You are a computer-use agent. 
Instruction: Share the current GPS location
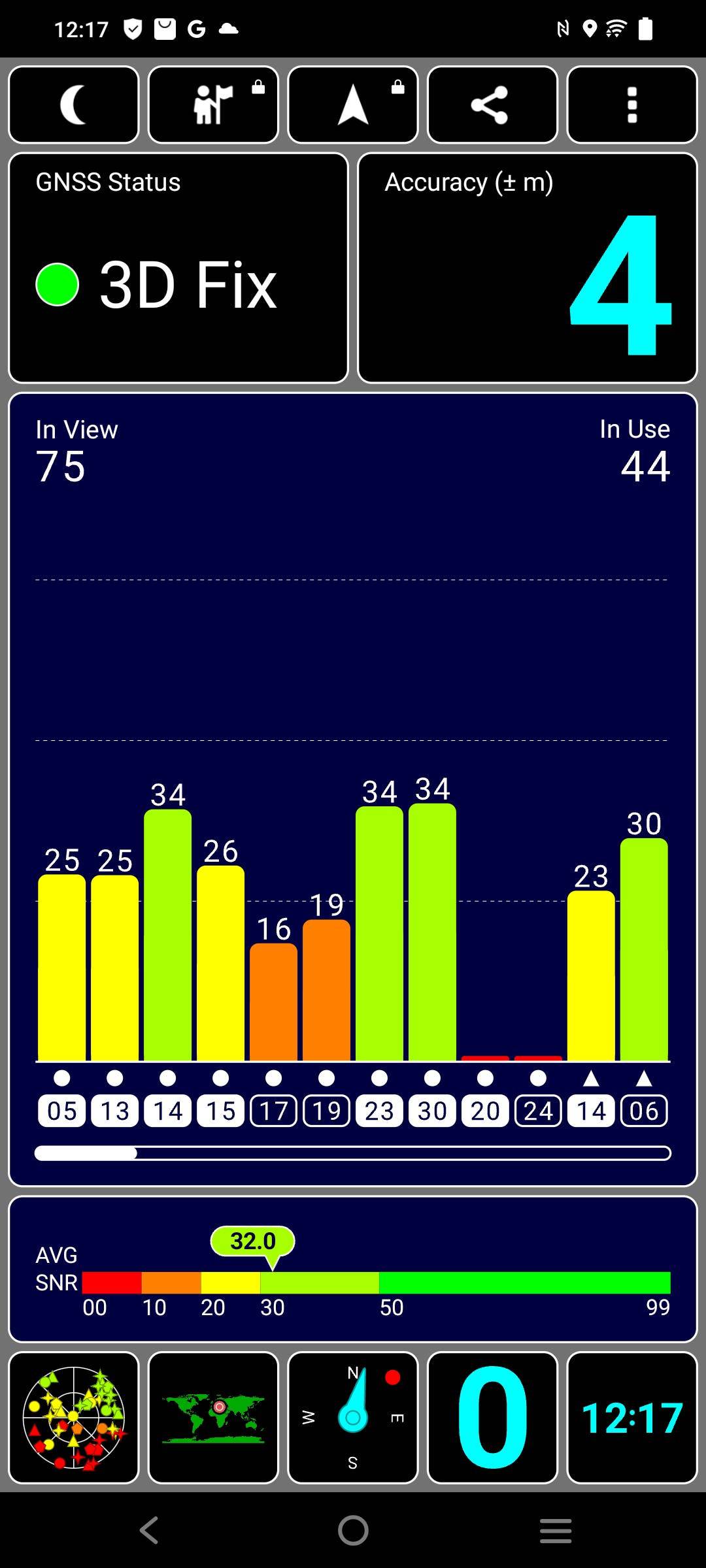point(492,105)
